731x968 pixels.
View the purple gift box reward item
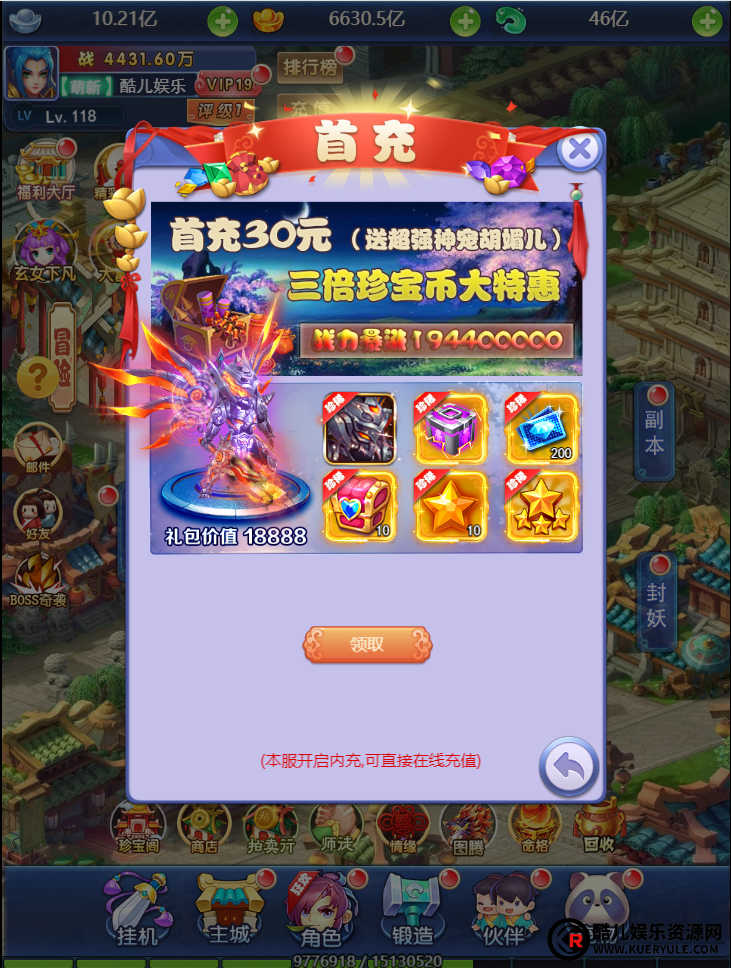point(450,428)
